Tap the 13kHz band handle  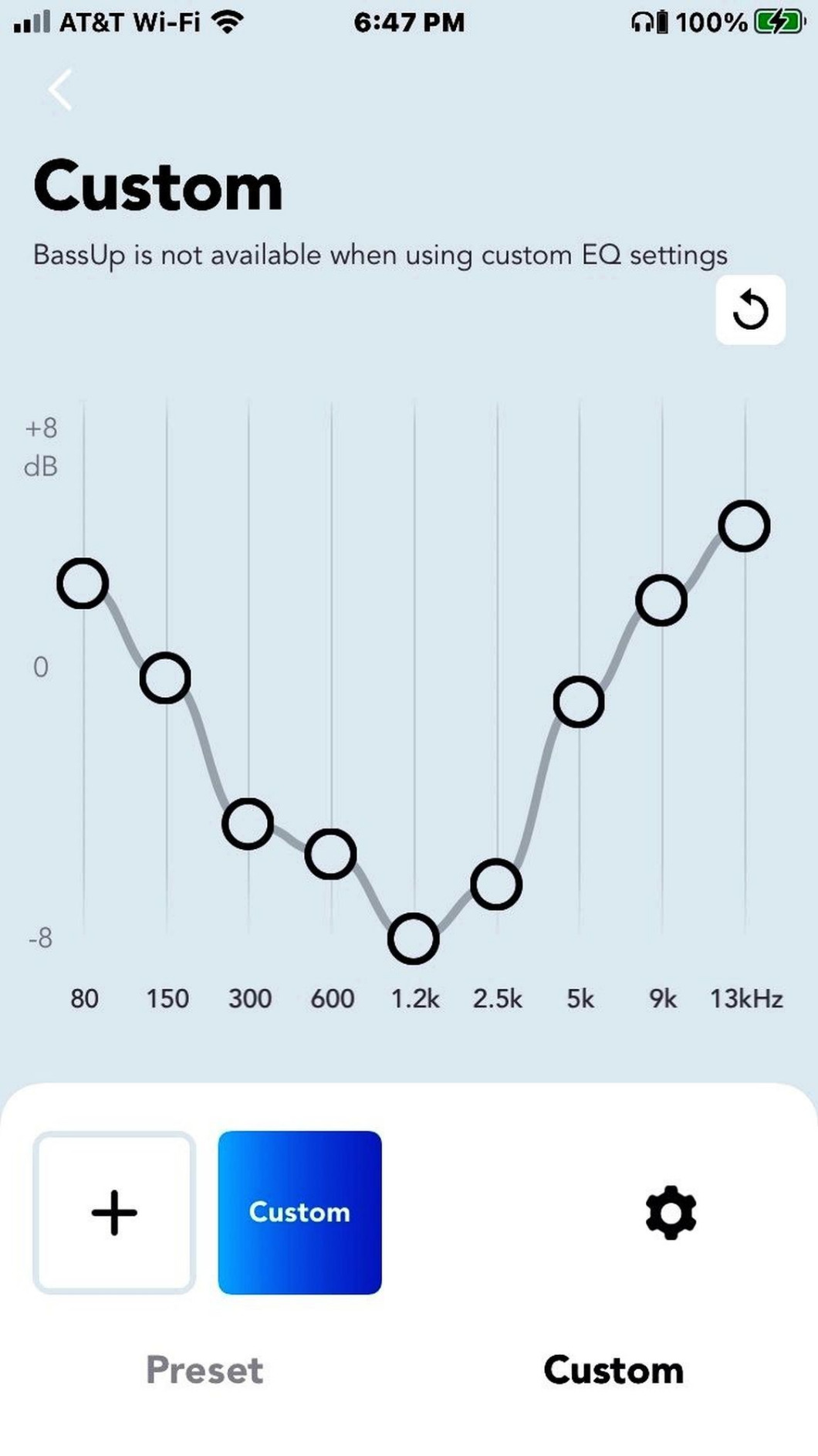(744, 526)
